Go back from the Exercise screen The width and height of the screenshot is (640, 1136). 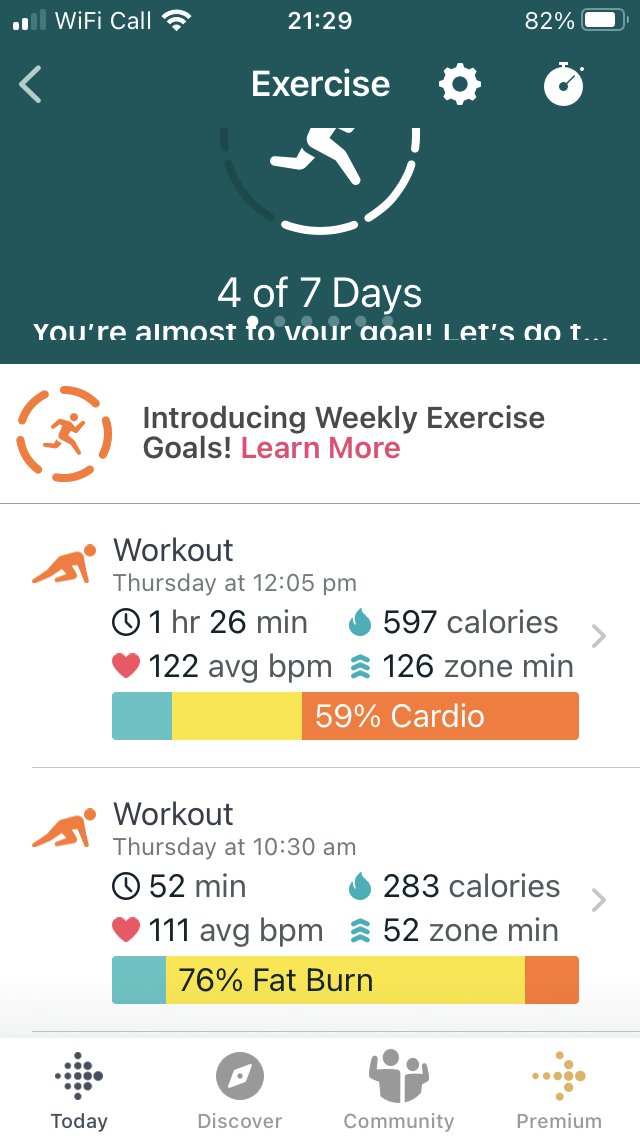[x=31, y=85]
